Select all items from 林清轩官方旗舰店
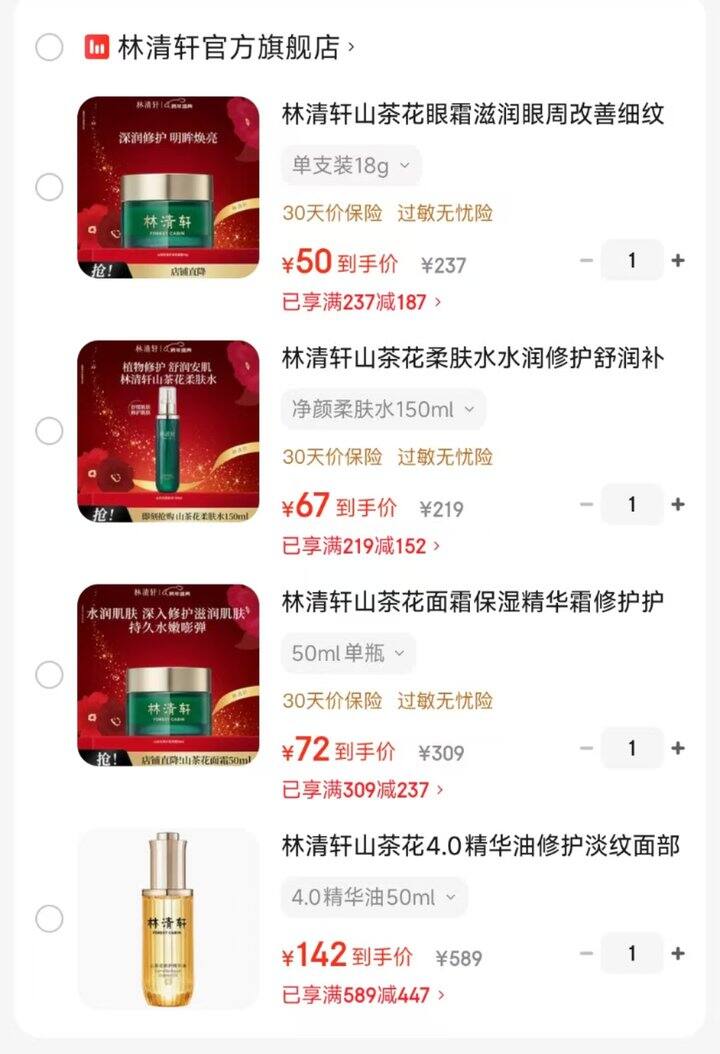The height and width of the screenshot is (1054, 720). tap(49, 47)
